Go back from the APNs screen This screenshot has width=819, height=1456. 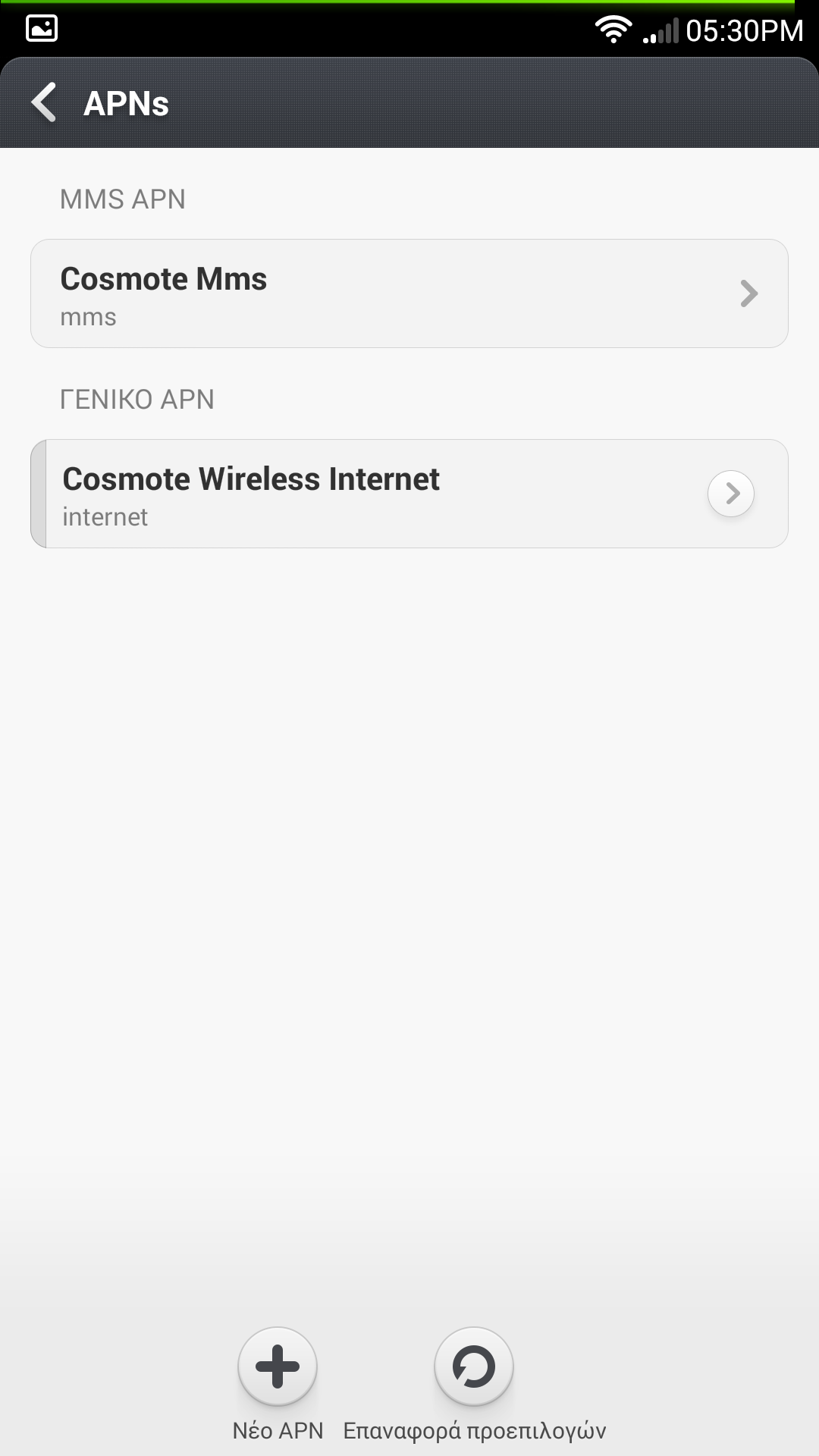[44, 102]
